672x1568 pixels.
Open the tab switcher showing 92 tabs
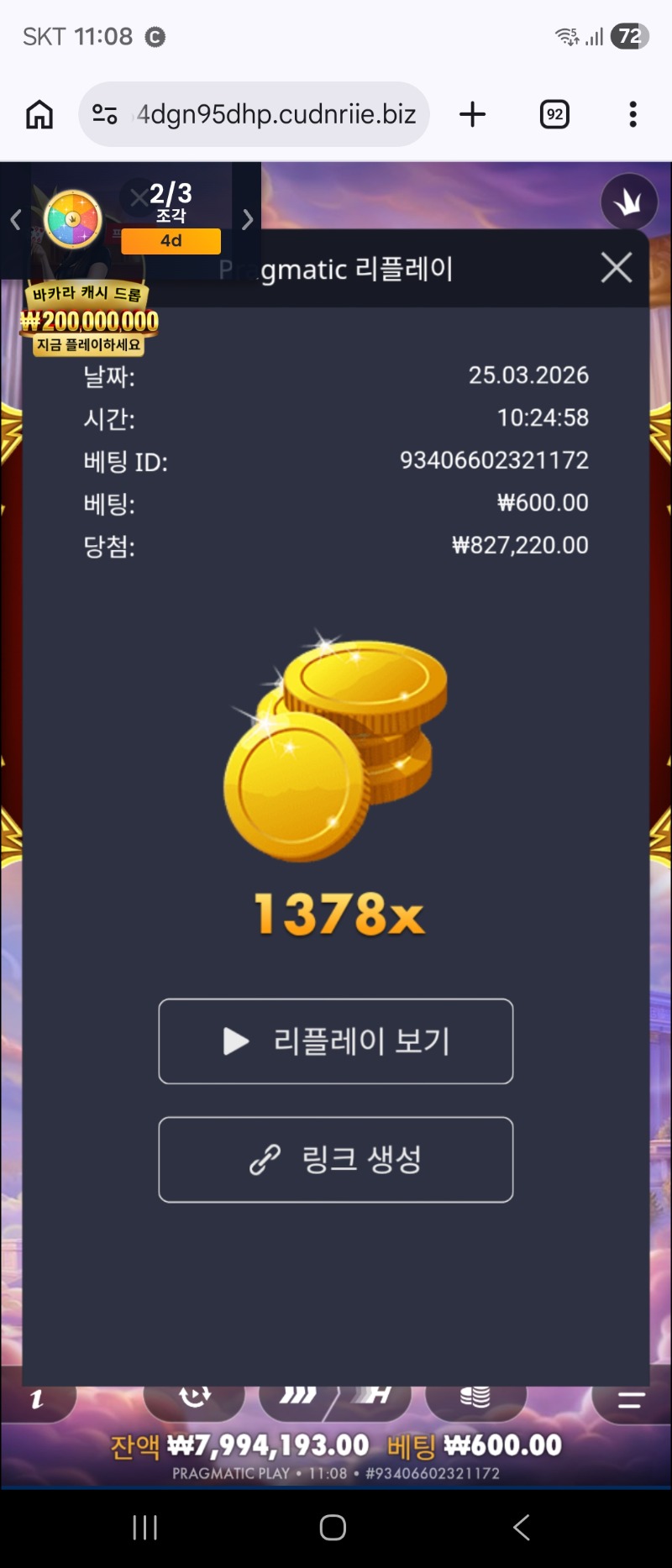pyautogui.click(x=554, y=114)
